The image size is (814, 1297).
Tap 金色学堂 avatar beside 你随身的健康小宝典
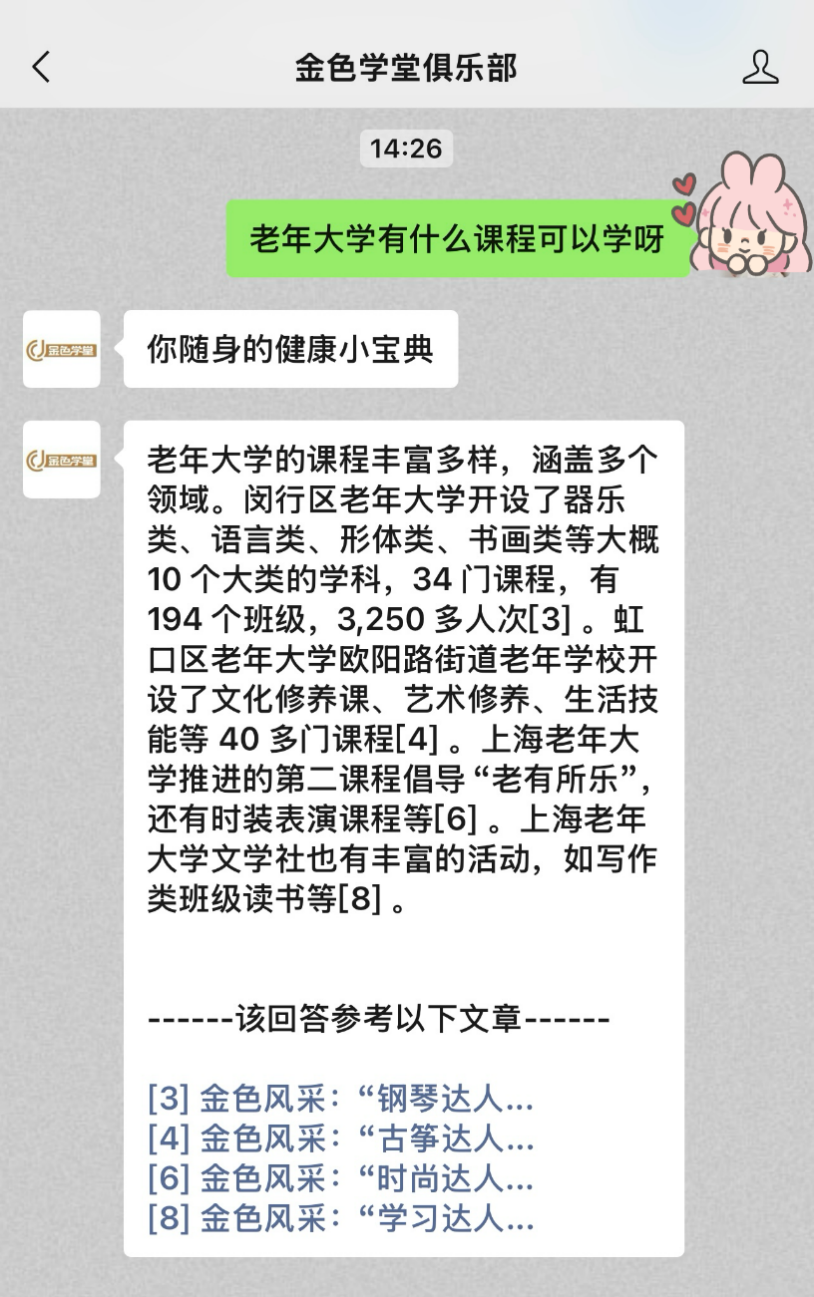click(x=62, y=349)
